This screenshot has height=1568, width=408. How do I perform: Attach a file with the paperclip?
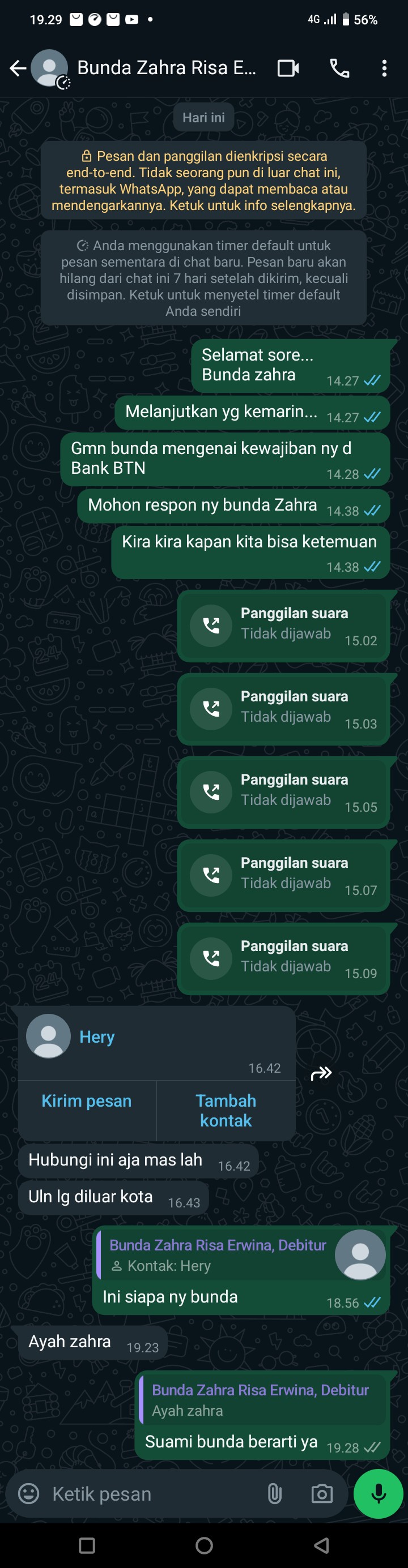coord(275,1494)
